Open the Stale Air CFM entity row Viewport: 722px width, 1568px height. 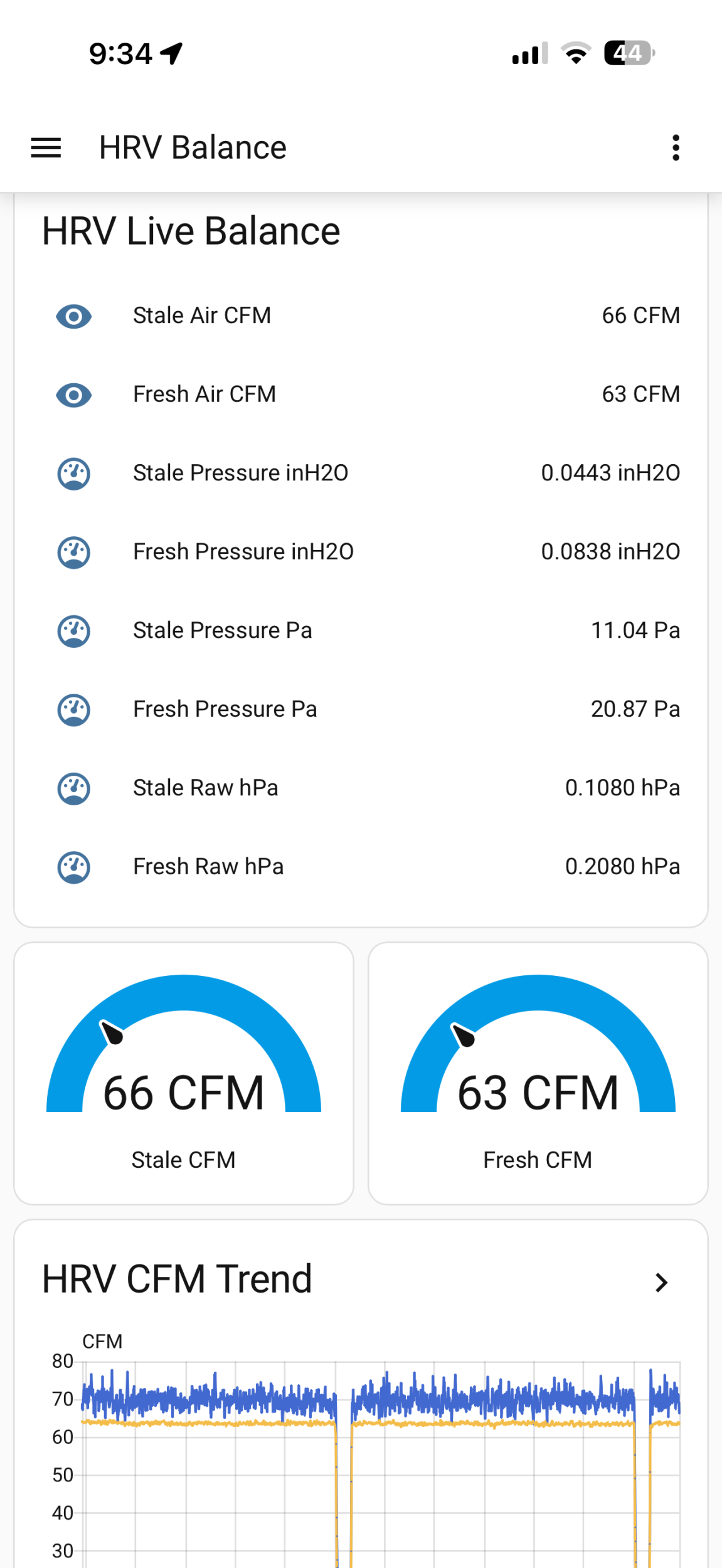pos(361,315)
